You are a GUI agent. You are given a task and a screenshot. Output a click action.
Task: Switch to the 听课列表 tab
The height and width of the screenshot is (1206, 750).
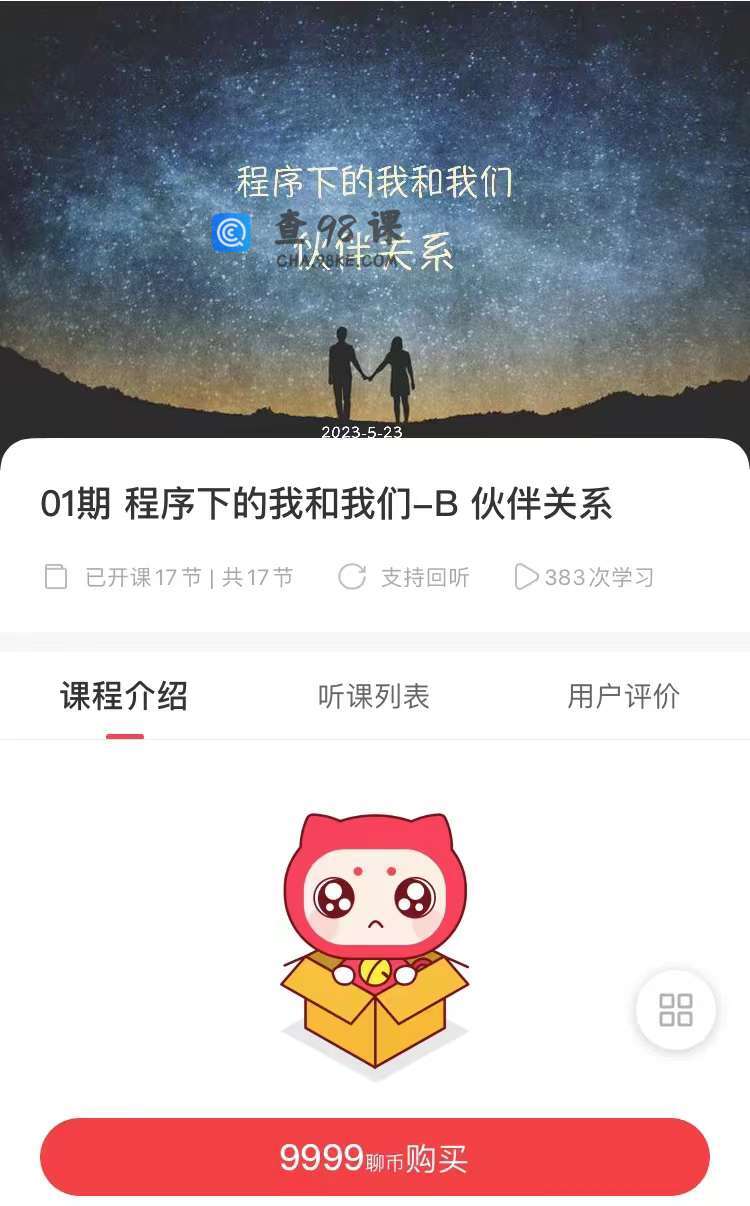pyautogui.click(x=373, y=697)
